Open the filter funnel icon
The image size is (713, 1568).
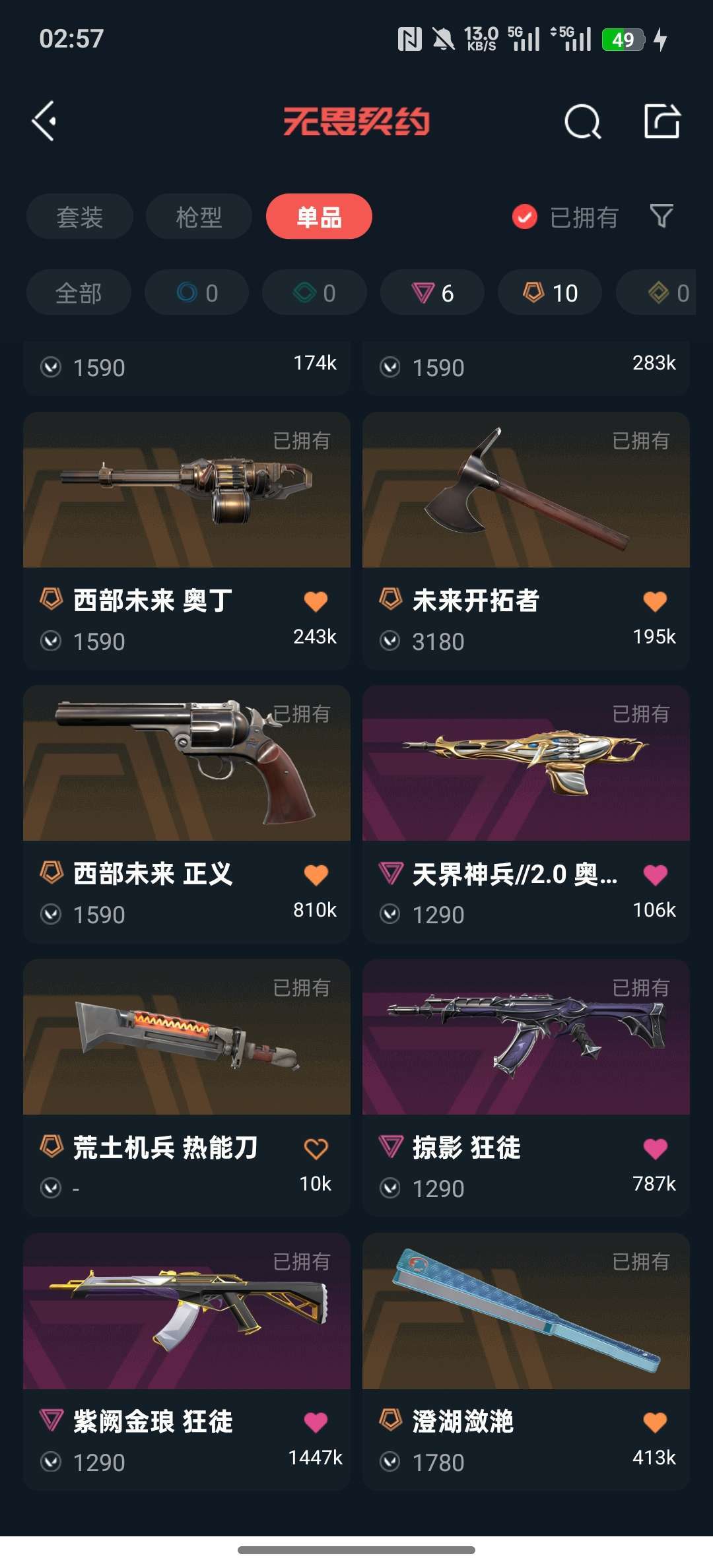(660, 216)
